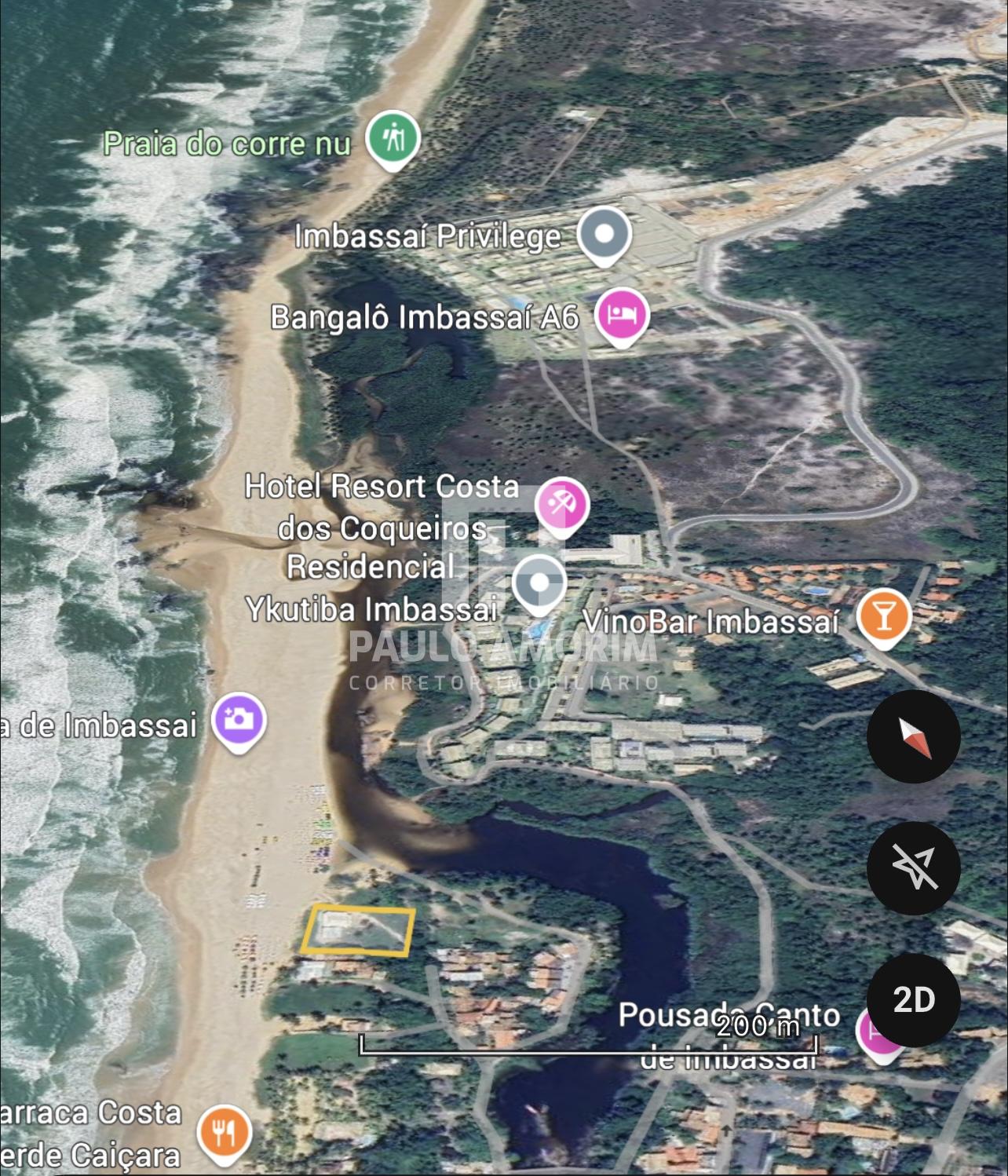Open the VinoBar Imbassaí bar pin

883,616
